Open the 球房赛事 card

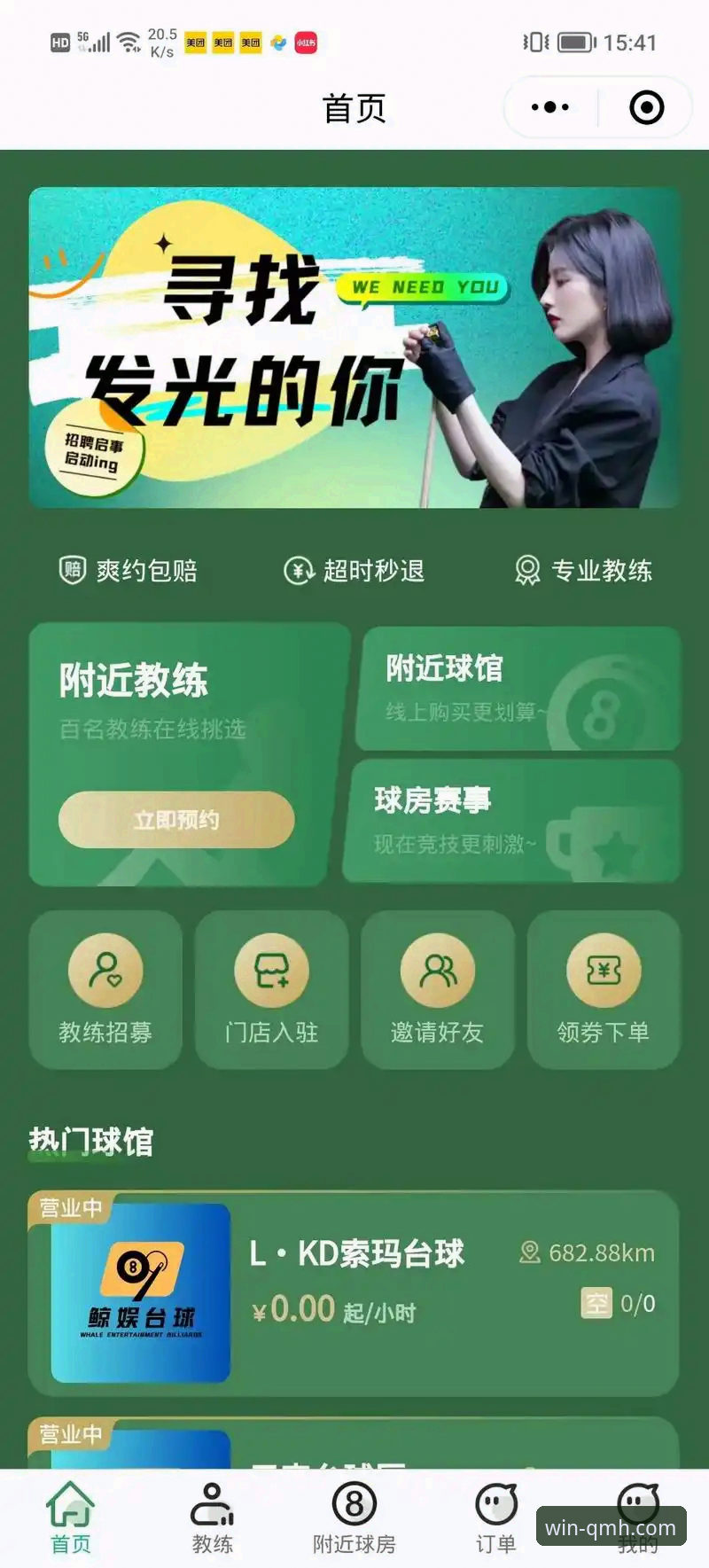click(512, 821)
